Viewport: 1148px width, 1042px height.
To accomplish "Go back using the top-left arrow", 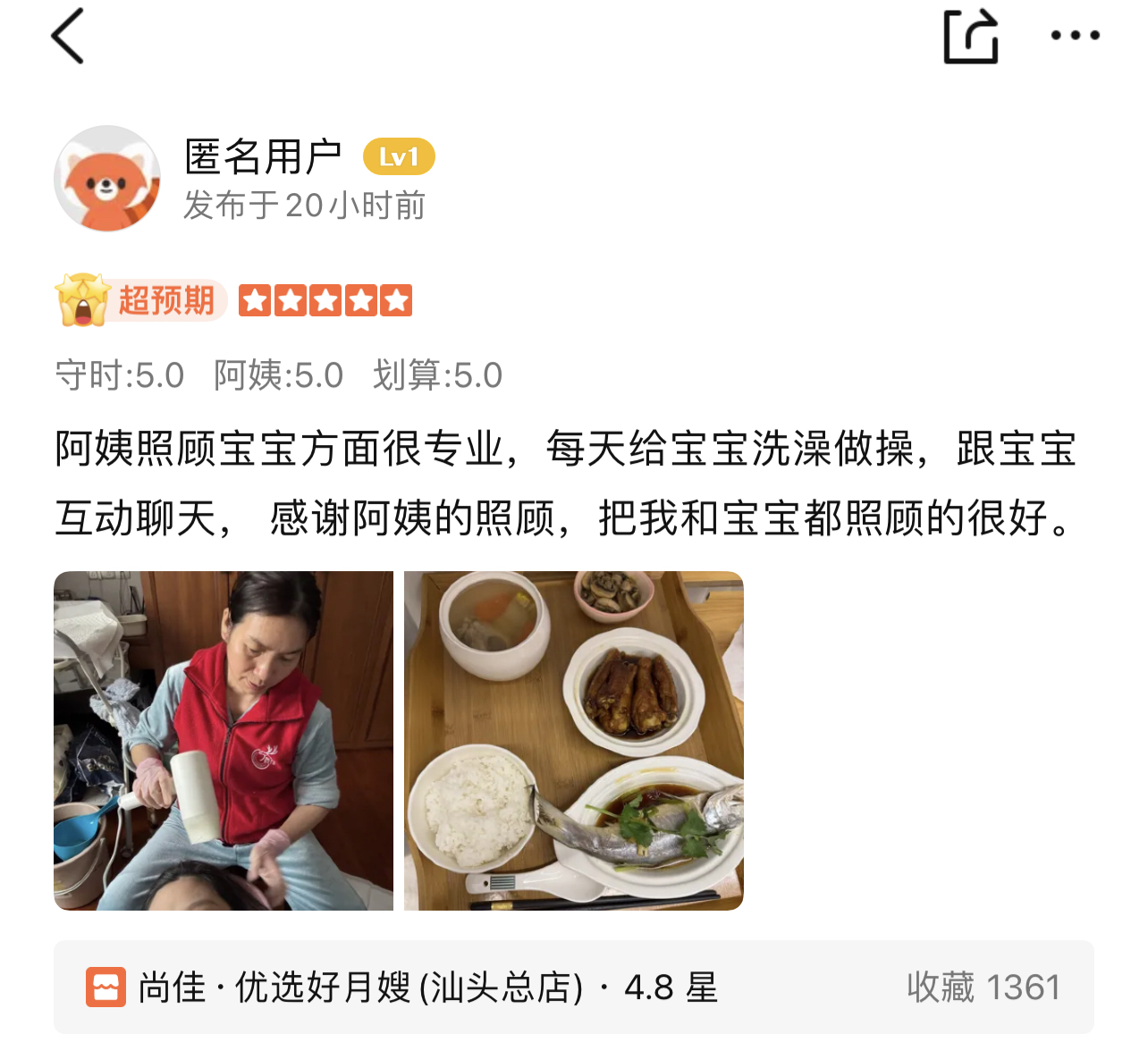I will click(x=68, y=37).
